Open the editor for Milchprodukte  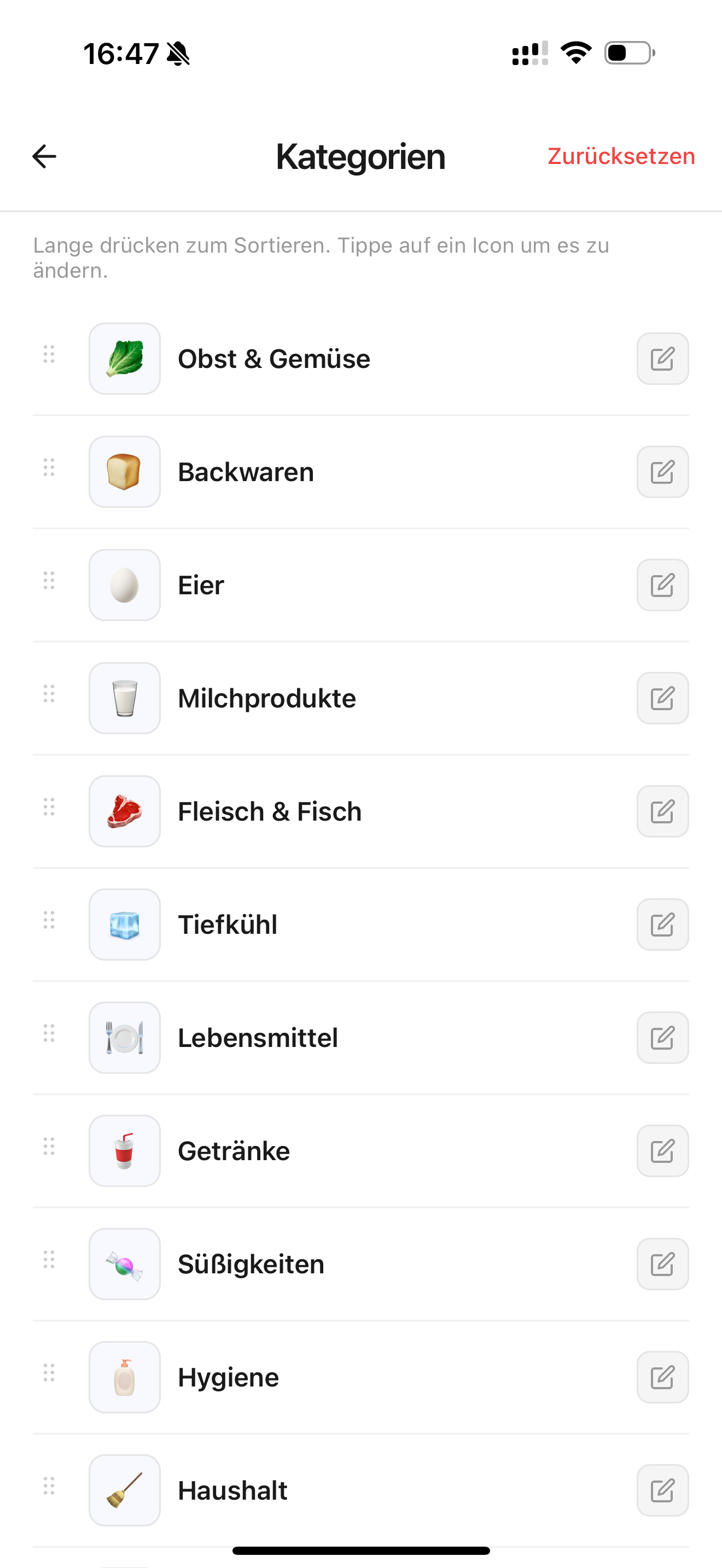pos(662,698)
